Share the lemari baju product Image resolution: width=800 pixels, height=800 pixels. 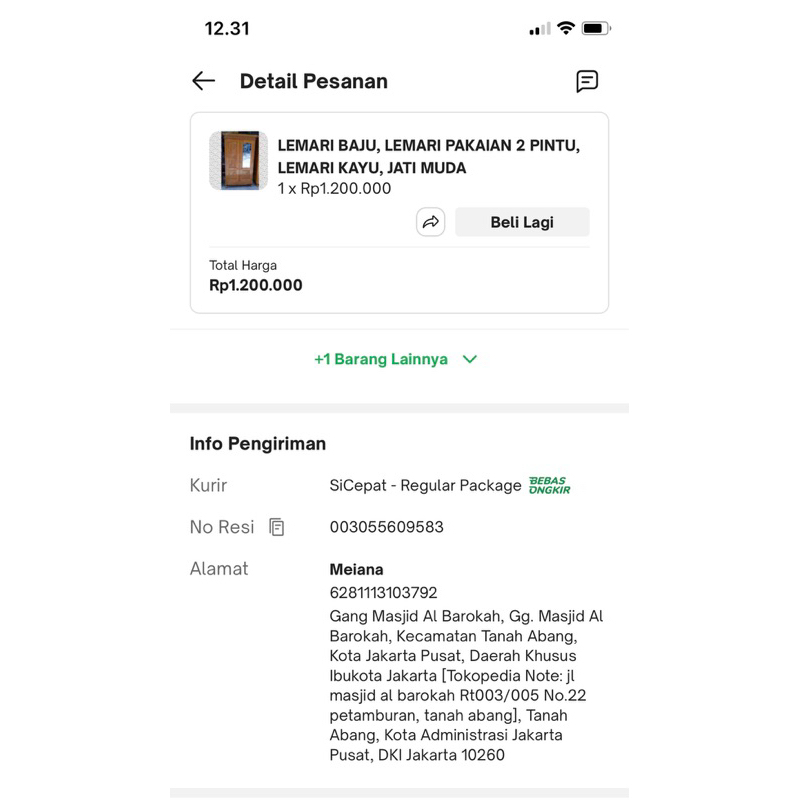[431, 222]
